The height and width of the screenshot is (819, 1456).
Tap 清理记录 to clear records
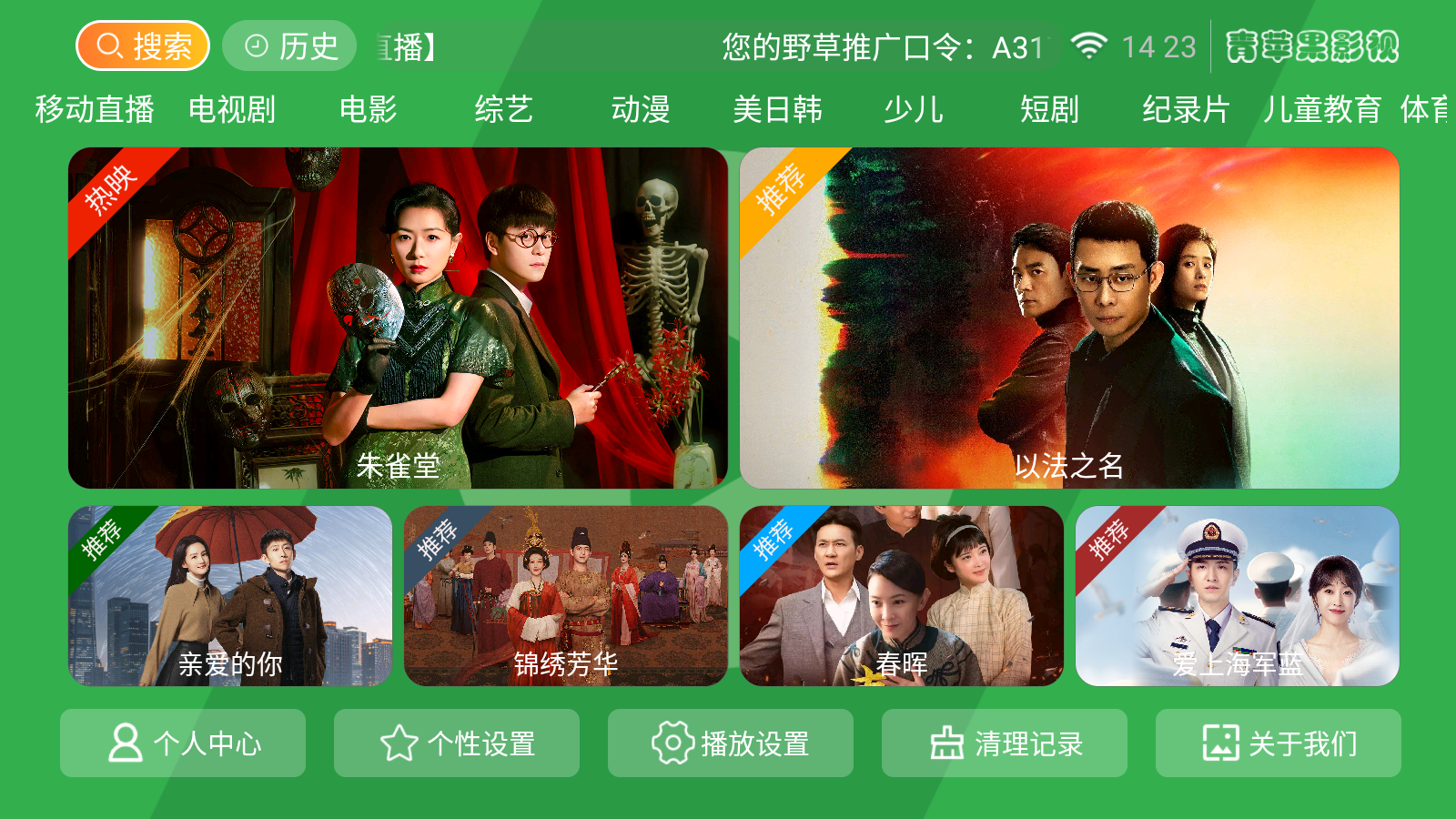click(1005, 743)
